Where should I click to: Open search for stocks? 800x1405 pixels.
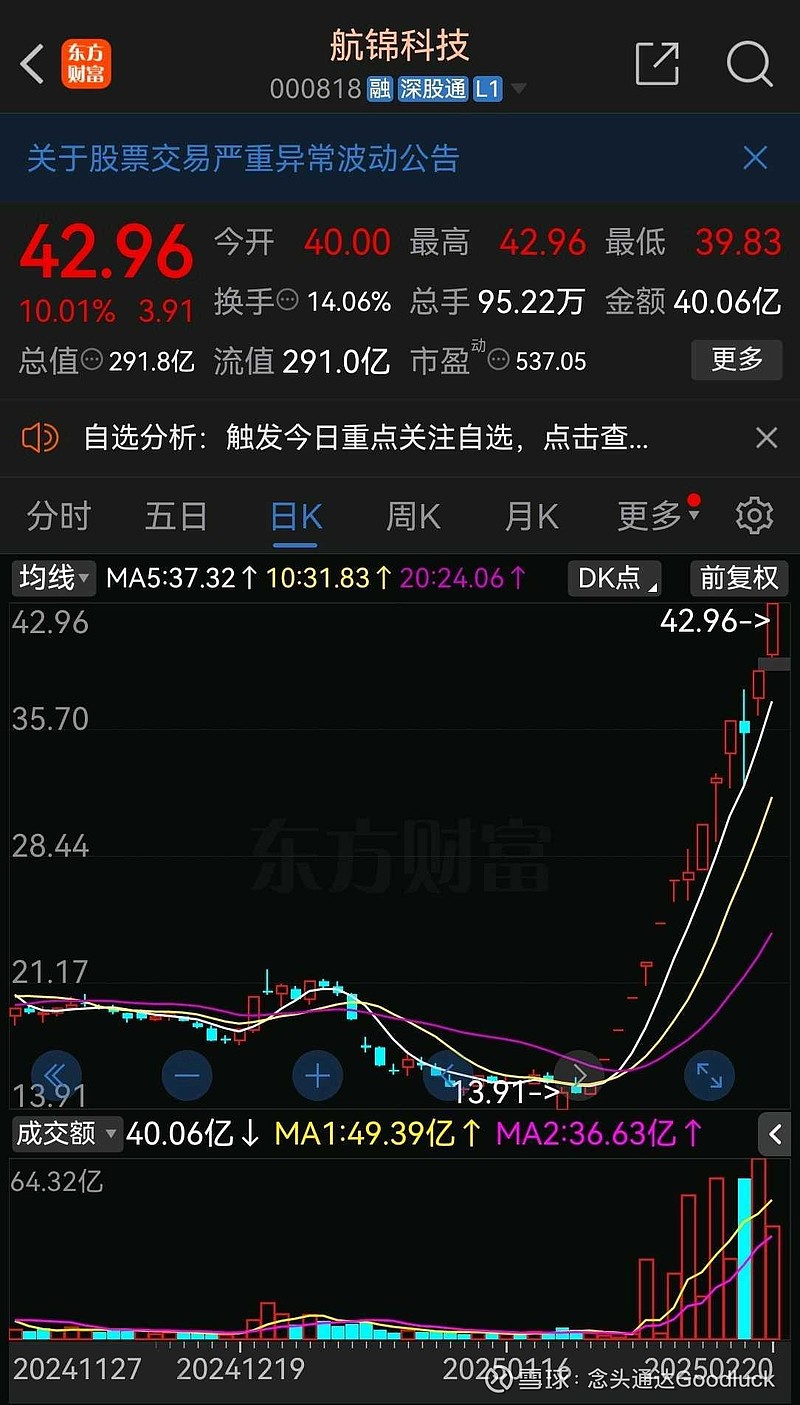(748, 64)
